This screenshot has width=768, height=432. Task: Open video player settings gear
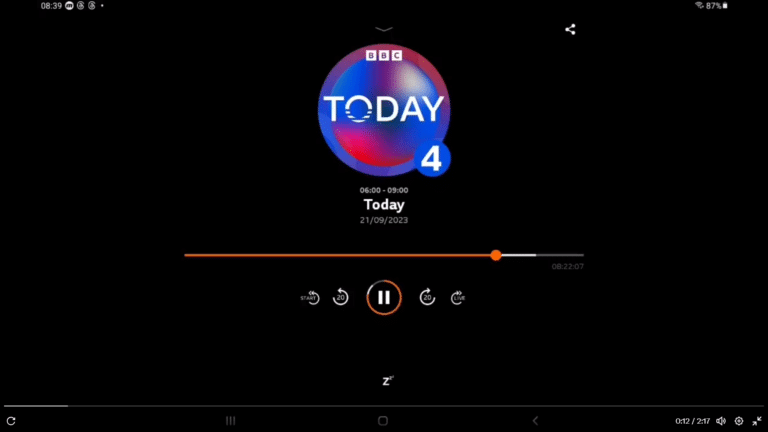pos(739,421)
